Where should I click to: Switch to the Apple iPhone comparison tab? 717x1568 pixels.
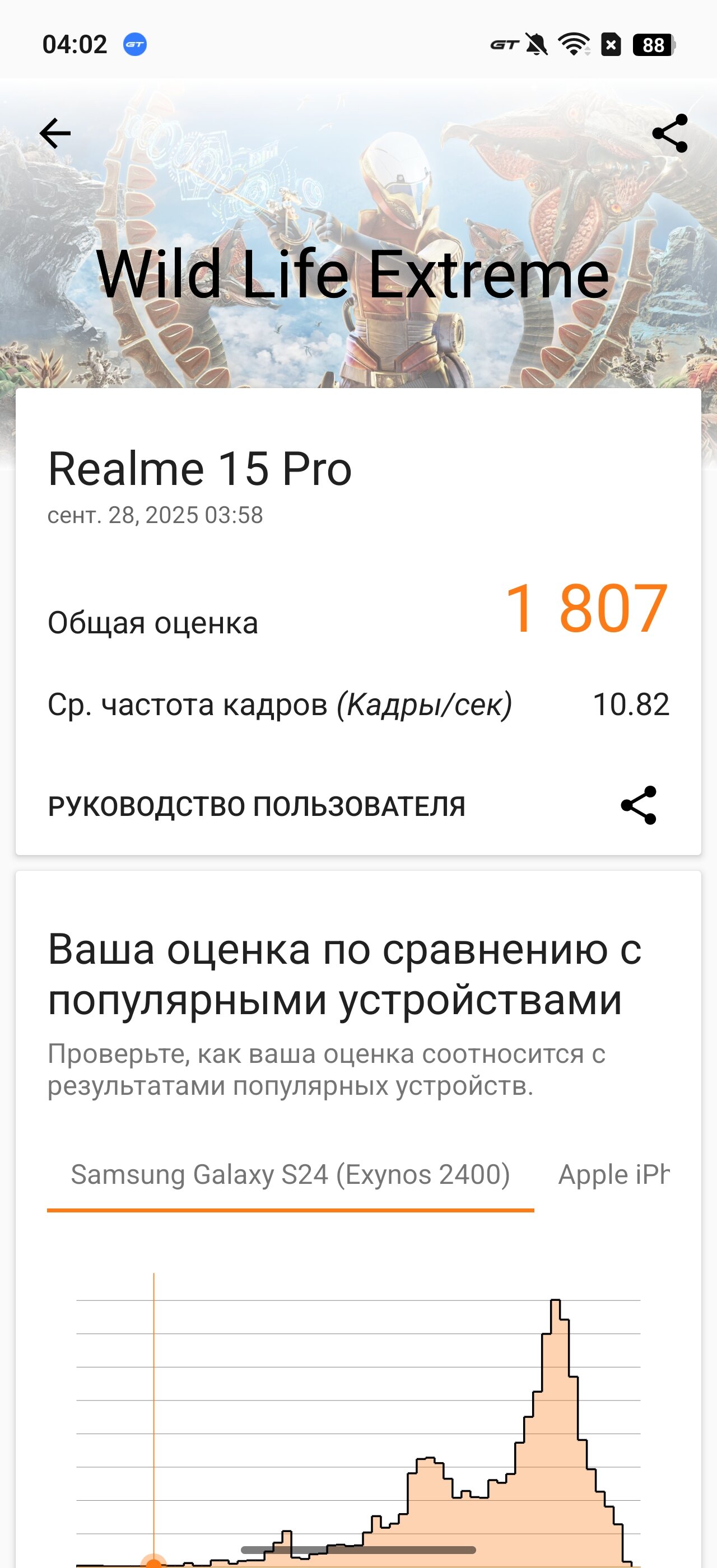coord(613,1175)
